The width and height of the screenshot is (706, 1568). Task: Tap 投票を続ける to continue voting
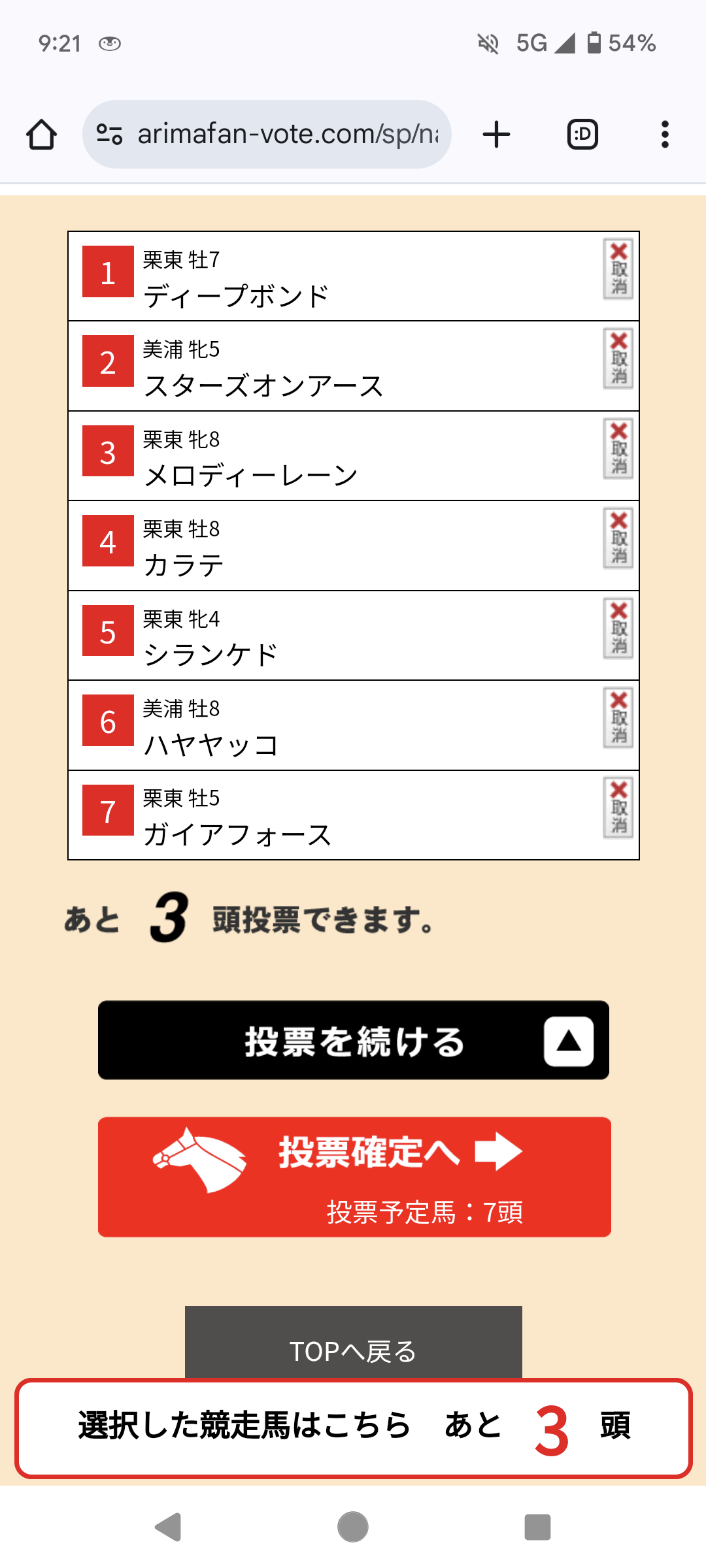click(x=354, y=1040)
